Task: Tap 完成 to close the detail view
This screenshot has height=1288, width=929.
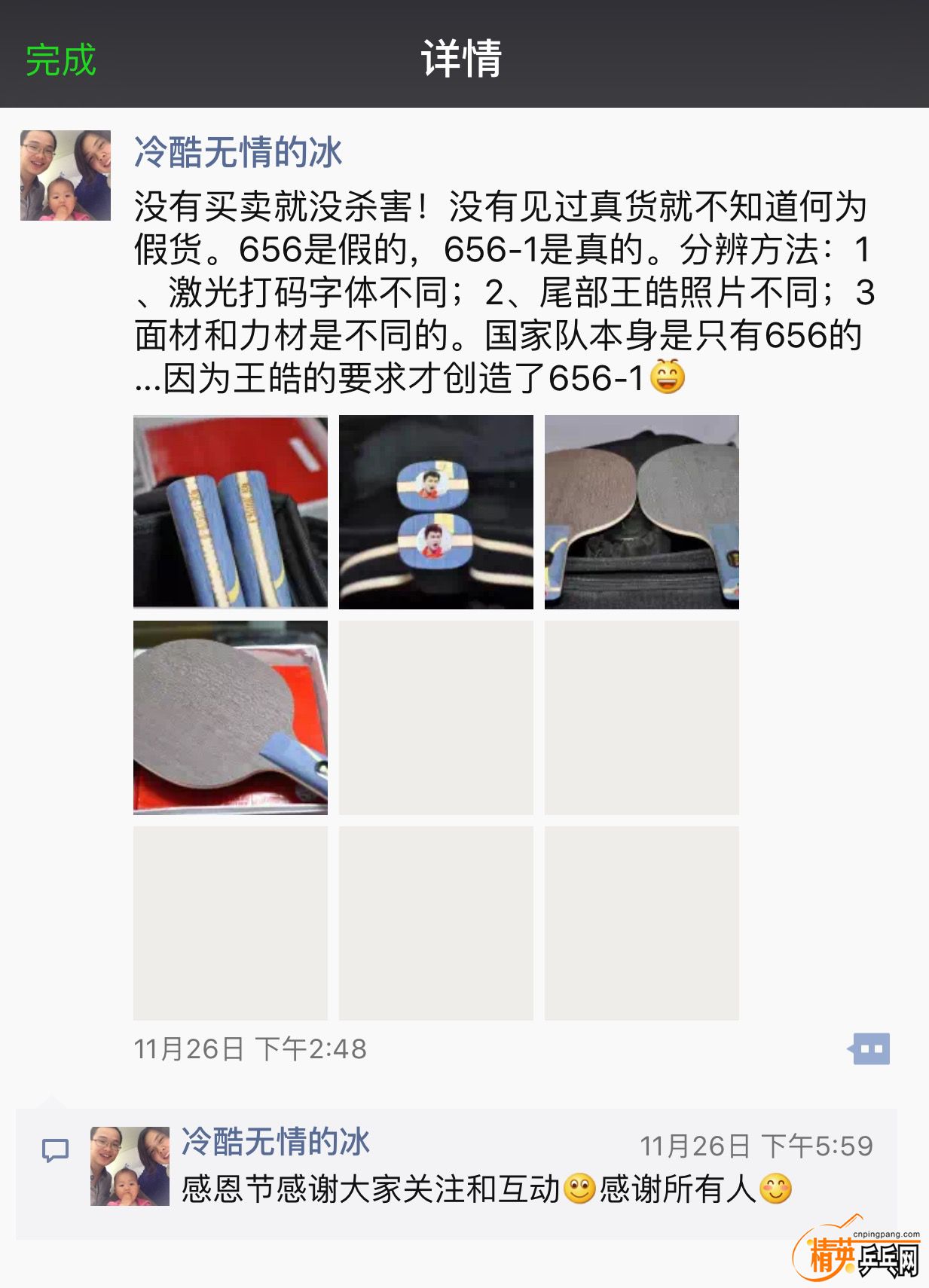Action: (61, 60)
